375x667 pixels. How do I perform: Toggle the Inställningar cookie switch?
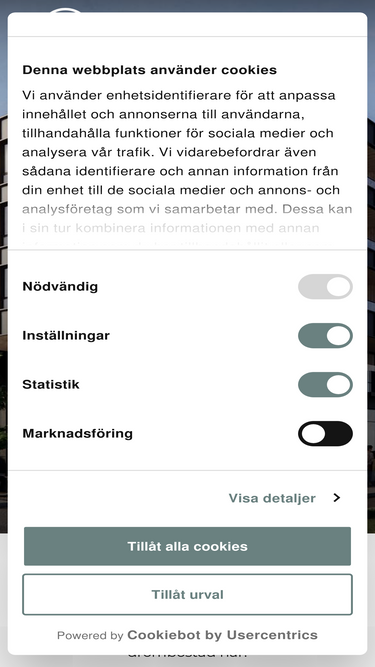325,336
